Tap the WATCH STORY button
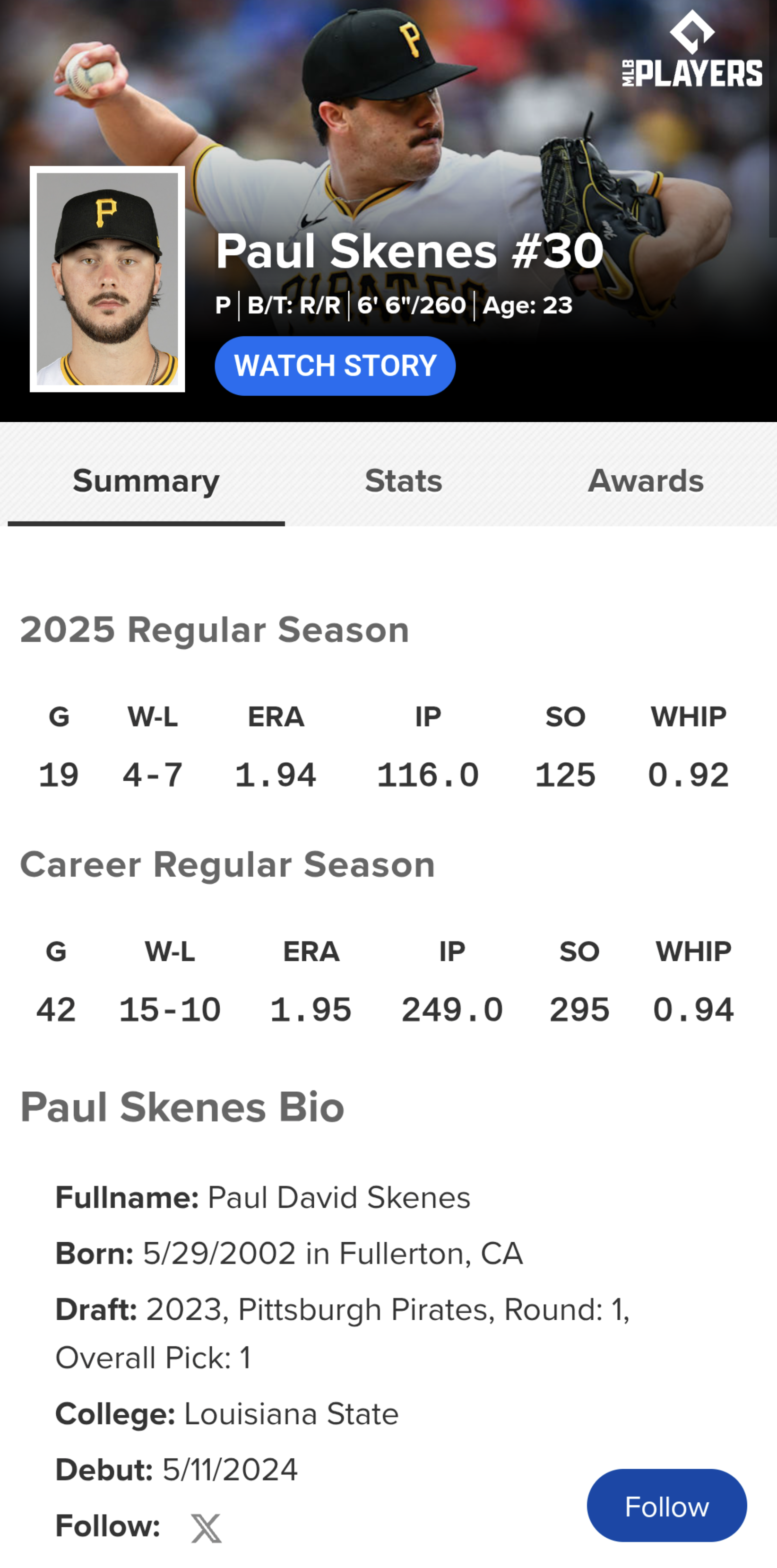This screenshot has width=777, height=1568. tap(335, 366)
